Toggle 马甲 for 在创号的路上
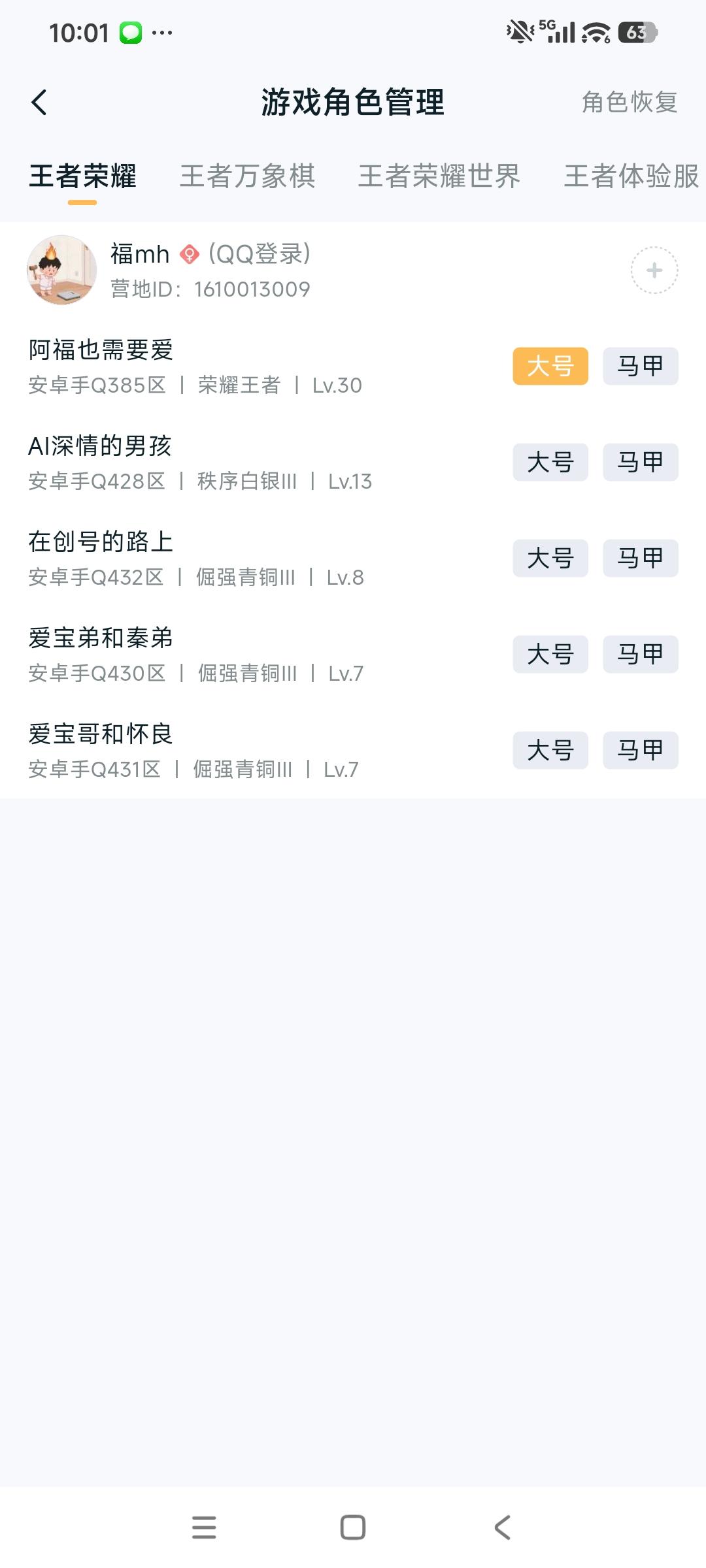The image size is (706, 1568). (639, 558)
